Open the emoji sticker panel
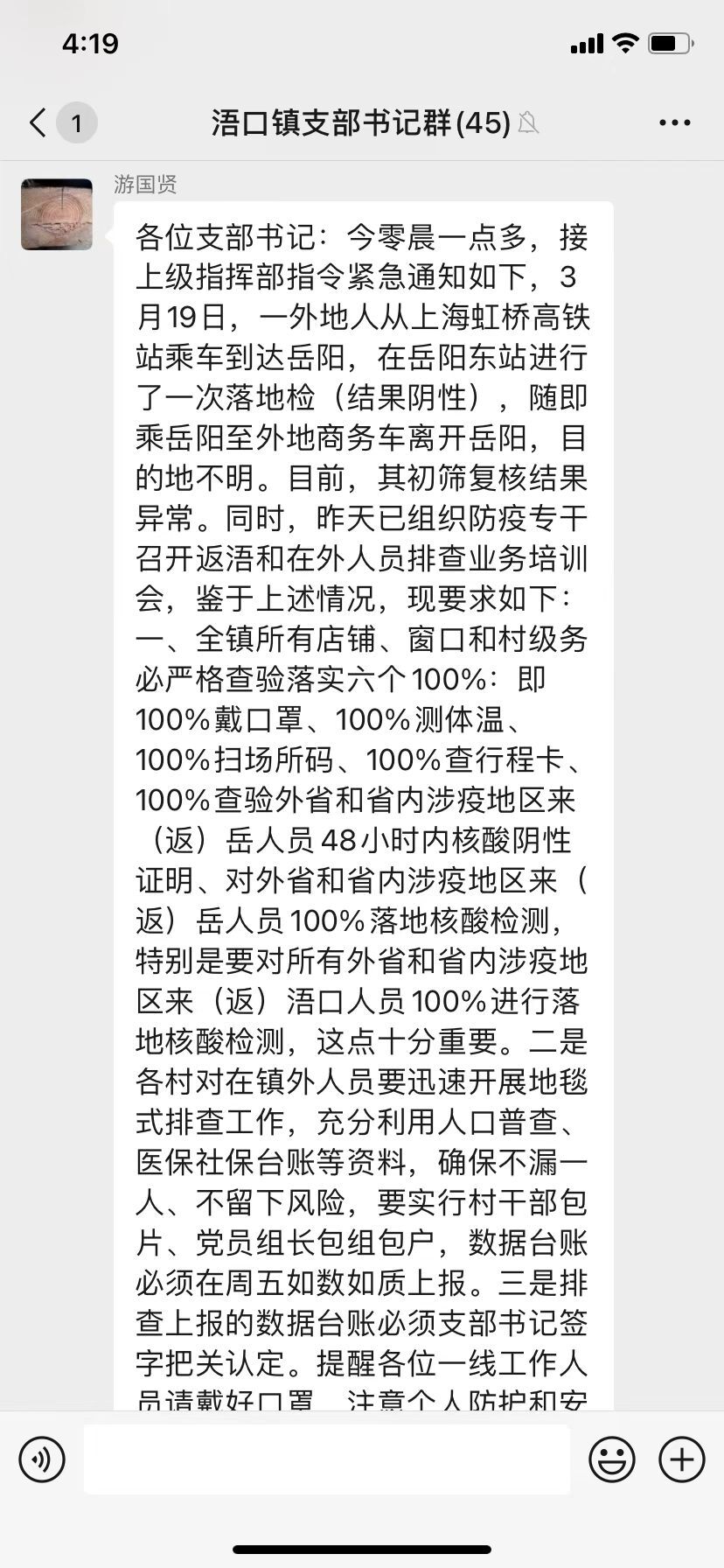Image resolution: width=724 pixels, height=1568 pixels. tap(611, 1459)
